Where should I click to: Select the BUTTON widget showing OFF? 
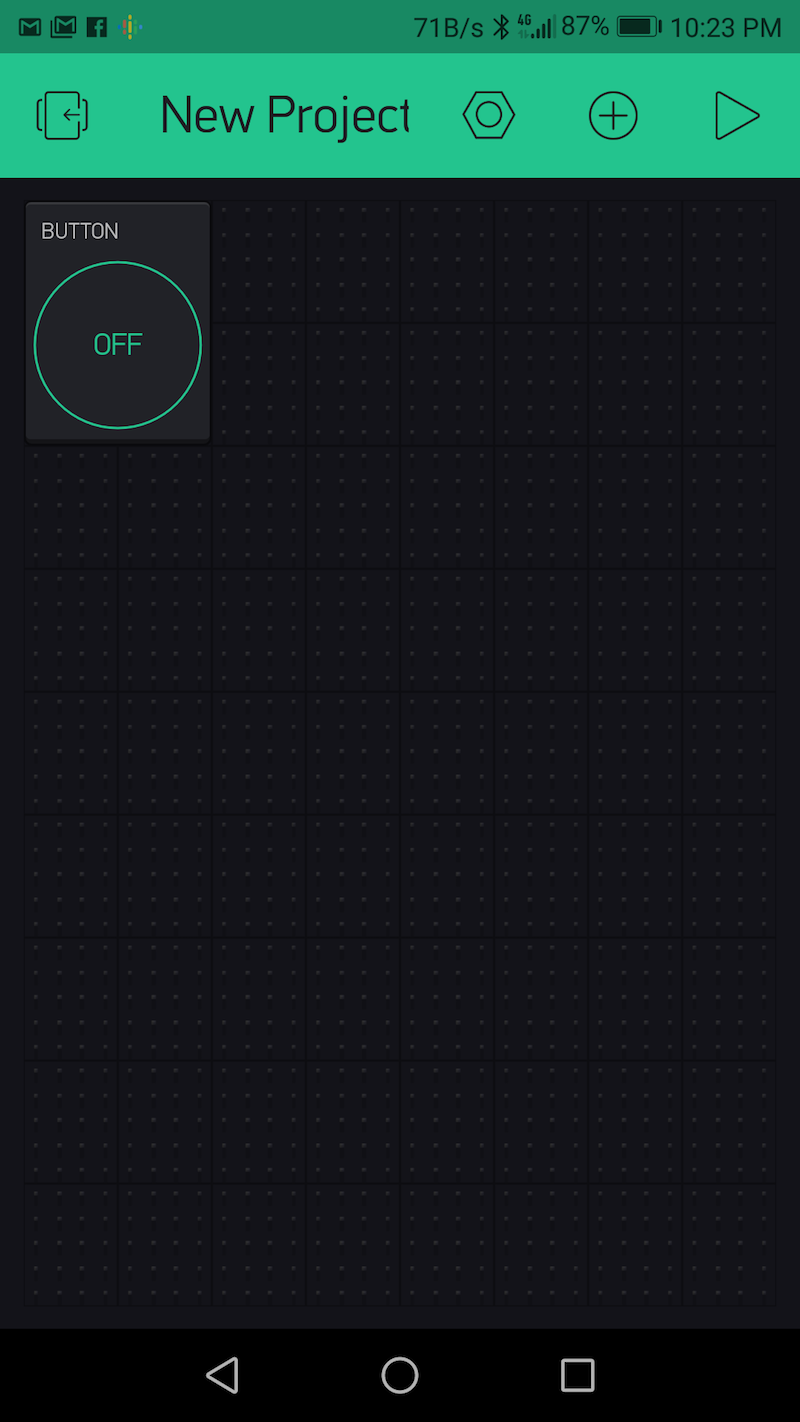(x=118, y=345)
